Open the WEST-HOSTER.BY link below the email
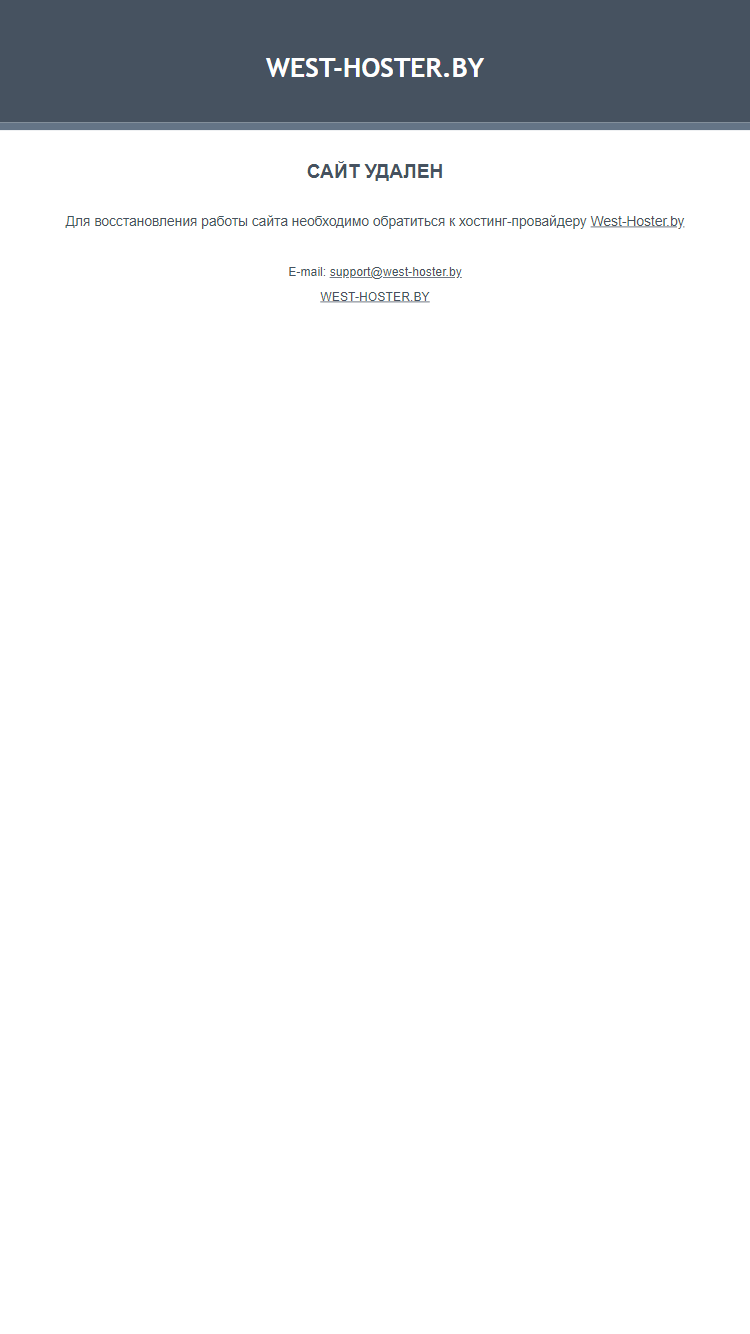This screenshot has height=1334, width=750. (x=375, y=297)
